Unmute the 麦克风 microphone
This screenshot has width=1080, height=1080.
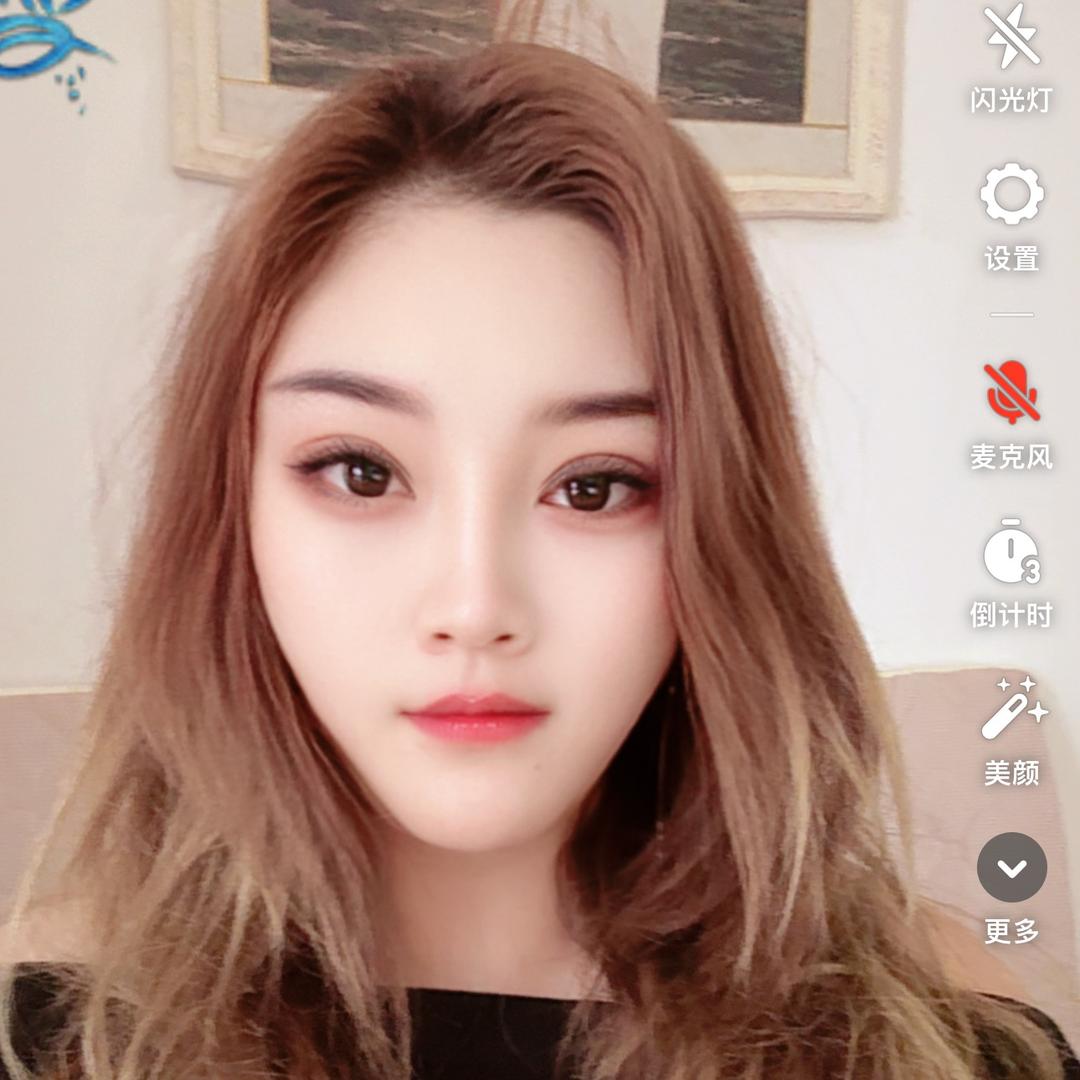(1011, 393)
